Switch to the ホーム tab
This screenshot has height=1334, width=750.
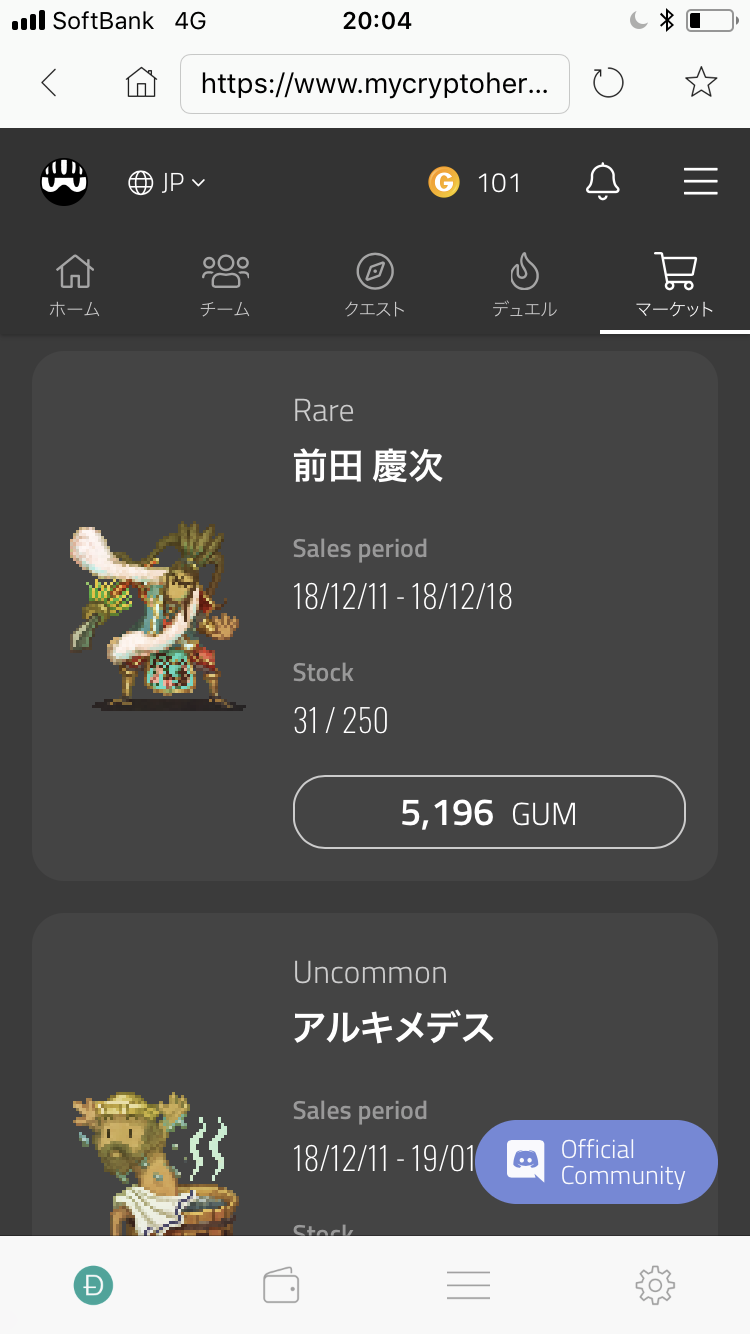pyautogui.click(x=75, y=285)
